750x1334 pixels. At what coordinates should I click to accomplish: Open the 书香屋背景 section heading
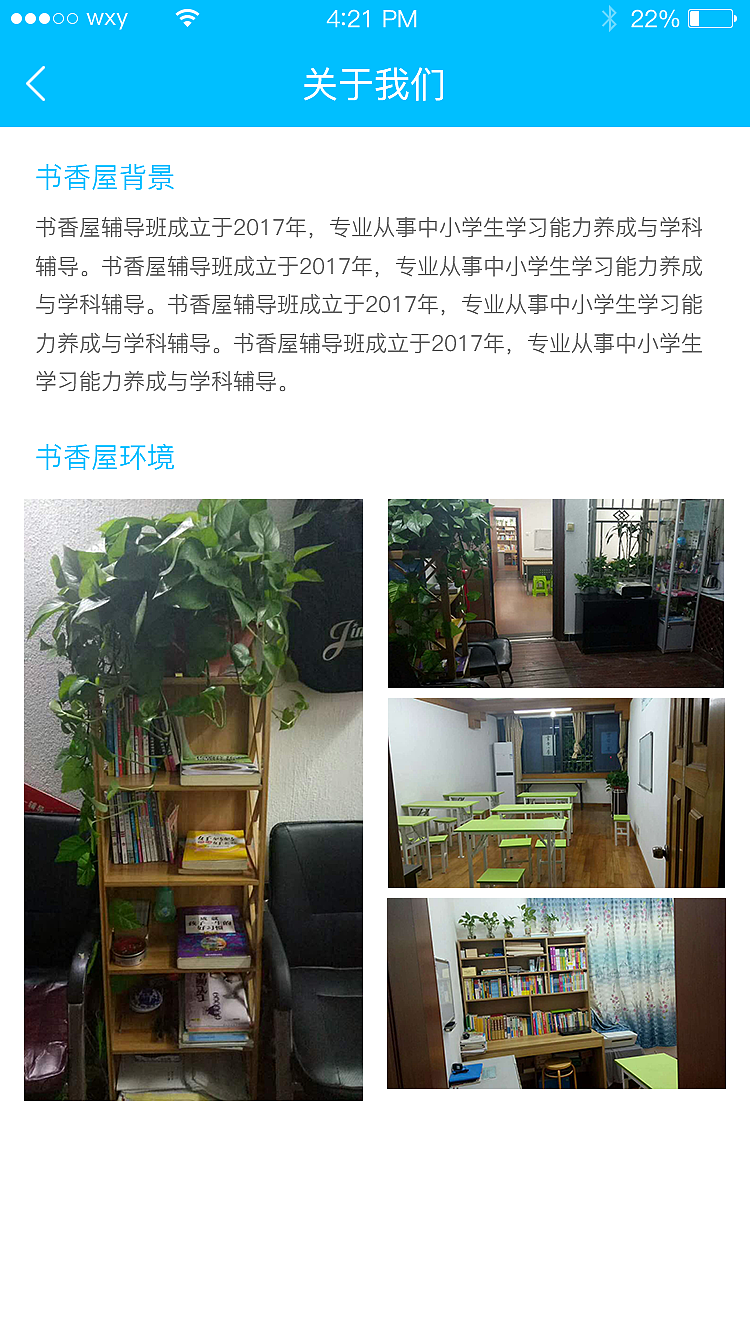(104, 177)
